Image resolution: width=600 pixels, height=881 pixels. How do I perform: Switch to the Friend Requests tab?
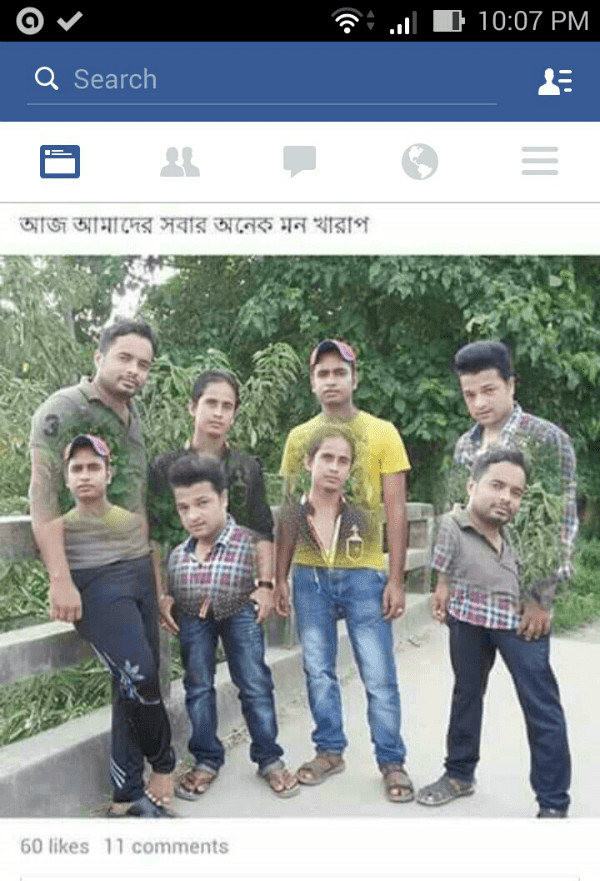[x=180, y=161]
